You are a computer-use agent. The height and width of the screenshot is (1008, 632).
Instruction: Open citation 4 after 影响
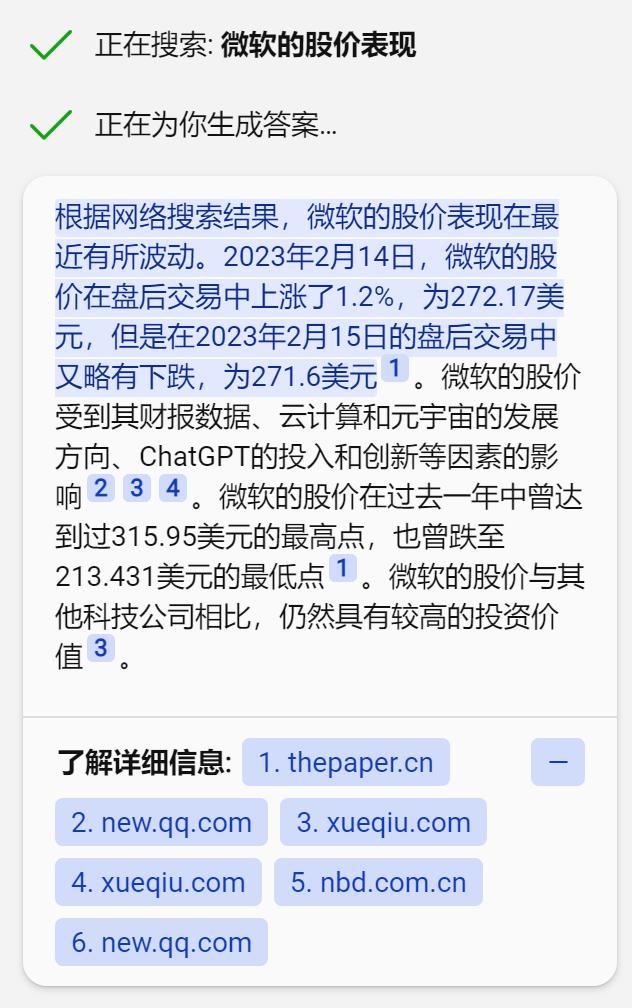(173, 489)
